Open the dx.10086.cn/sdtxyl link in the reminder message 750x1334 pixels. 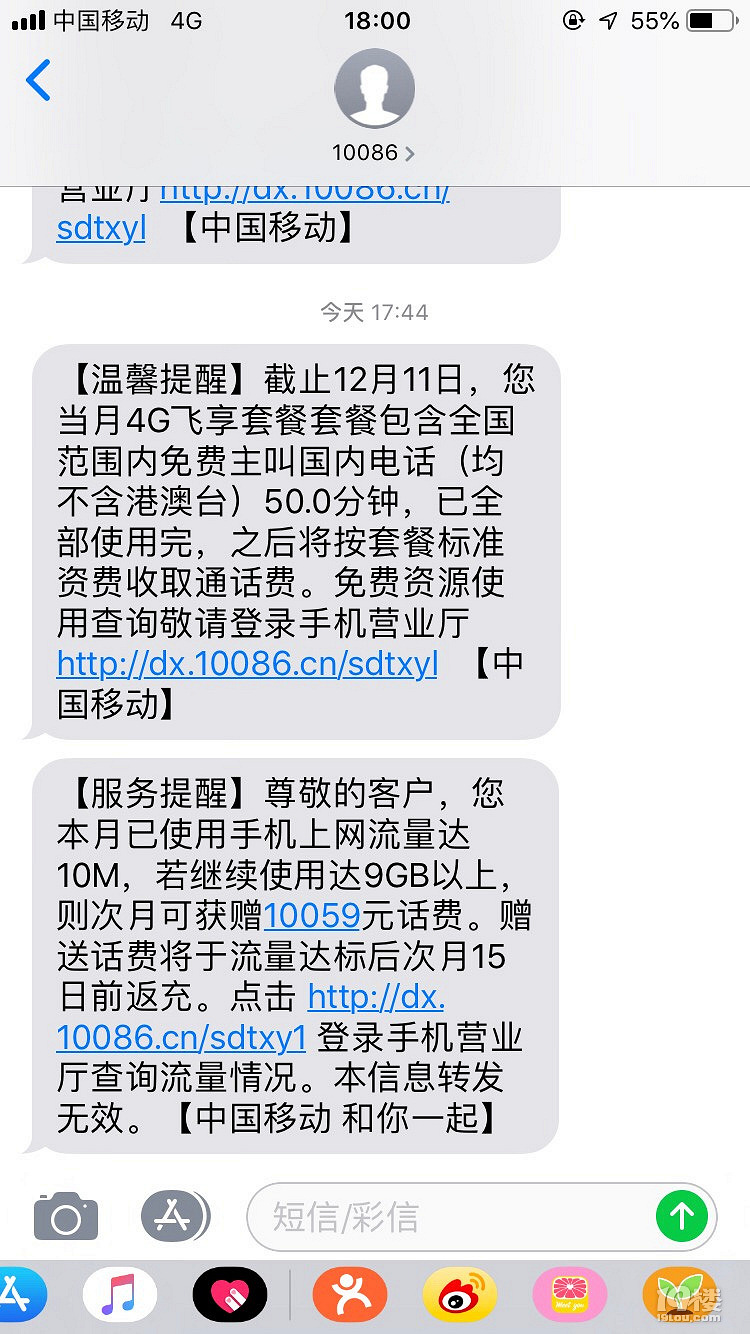tap(245, 664)
